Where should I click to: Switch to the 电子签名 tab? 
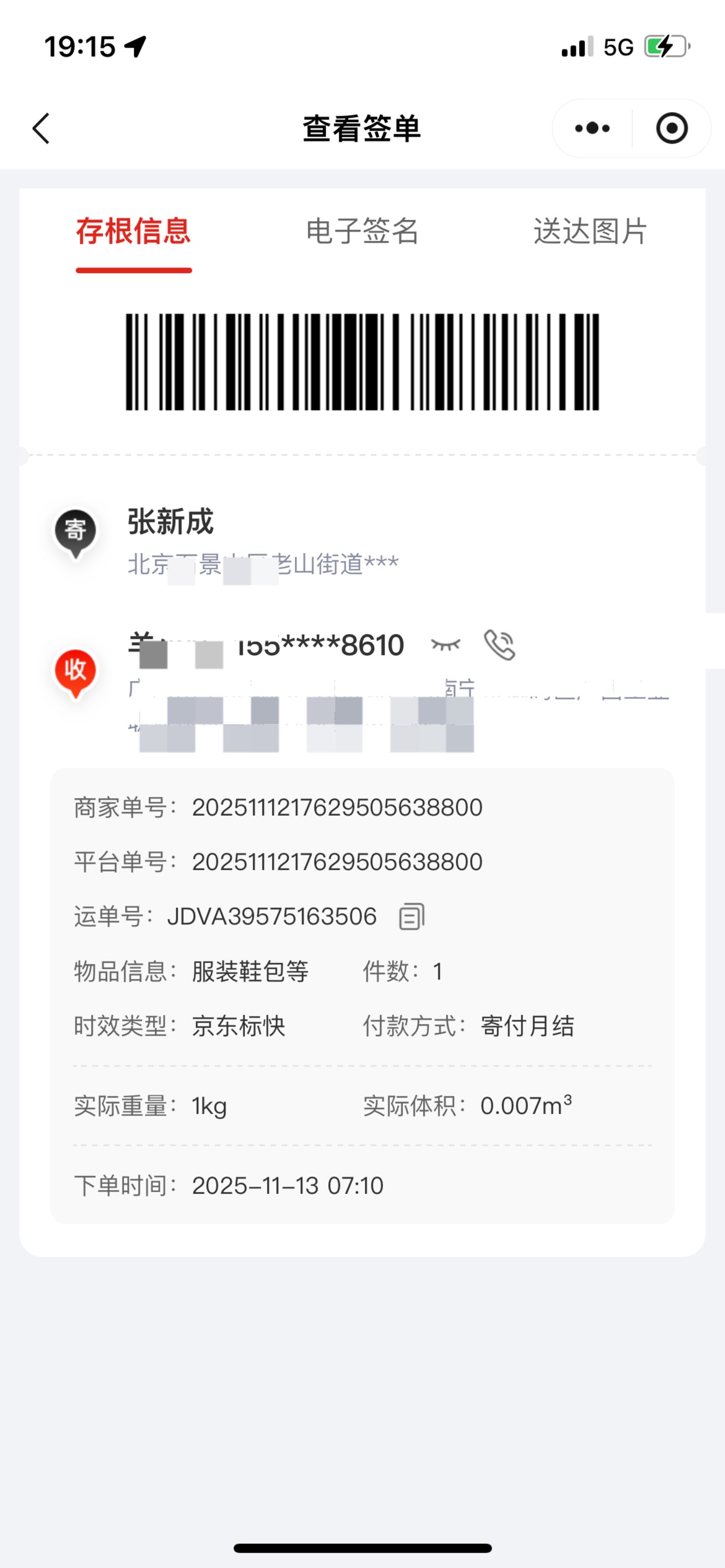point(362,232)
